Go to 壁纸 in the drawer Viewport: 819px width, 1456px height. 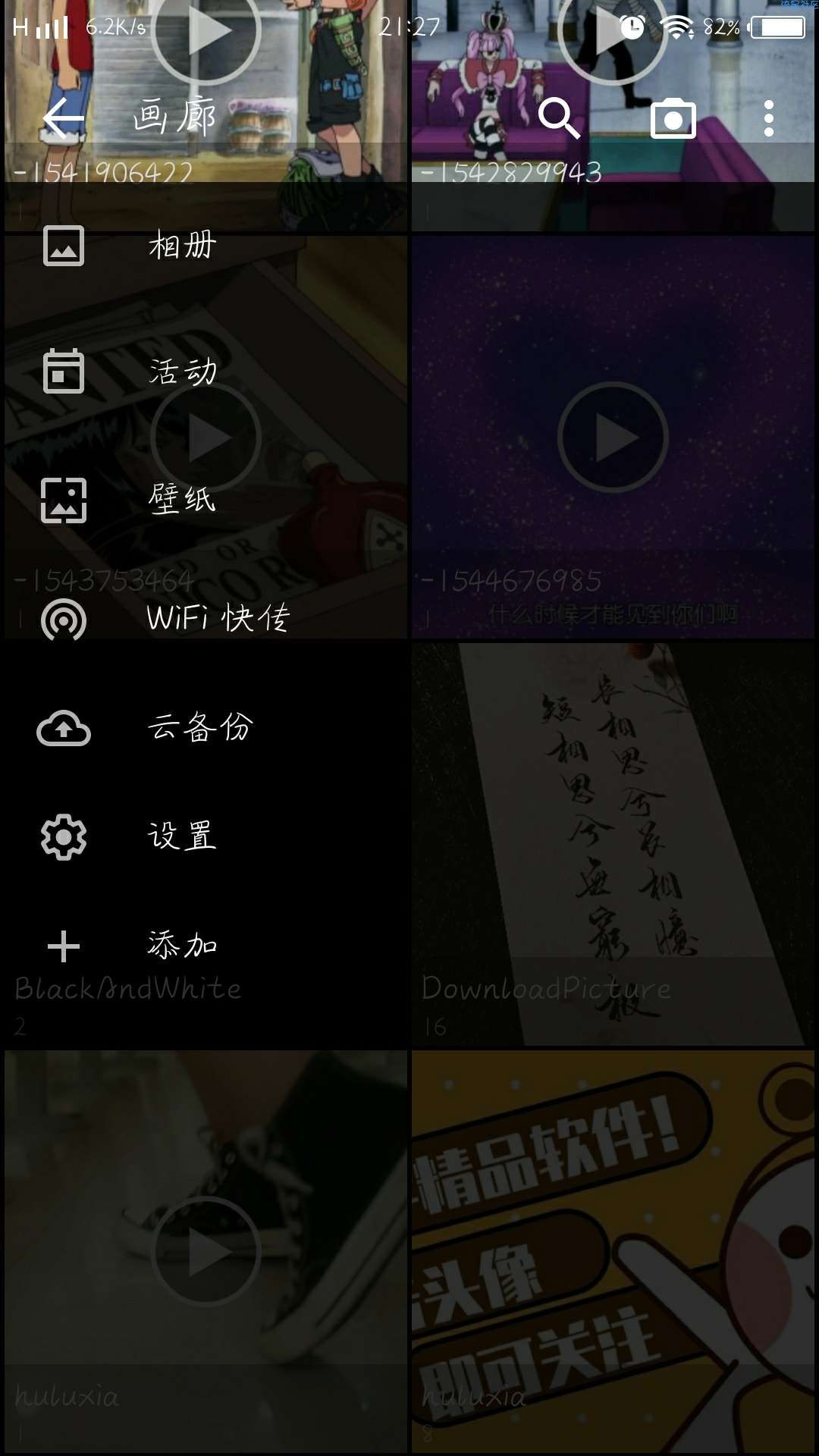coord(182,500)
